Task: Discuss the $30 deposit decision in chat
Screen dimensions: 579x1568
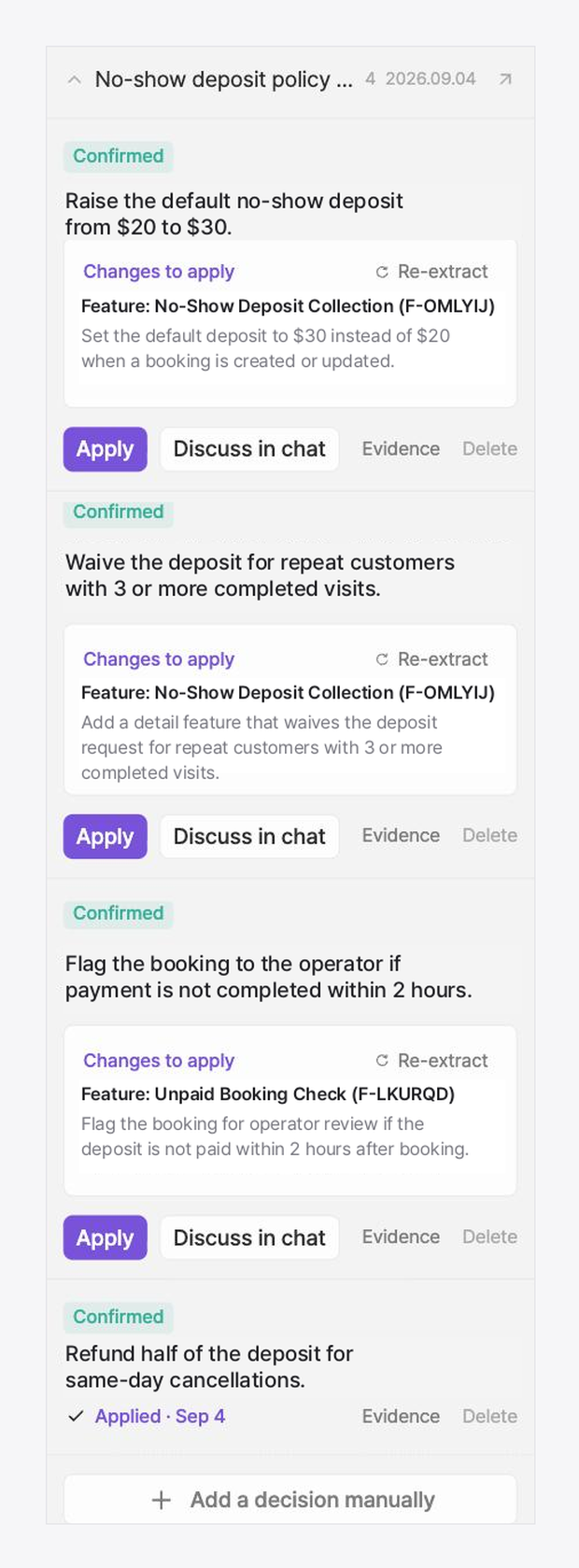Action: [x=249, y=449]
